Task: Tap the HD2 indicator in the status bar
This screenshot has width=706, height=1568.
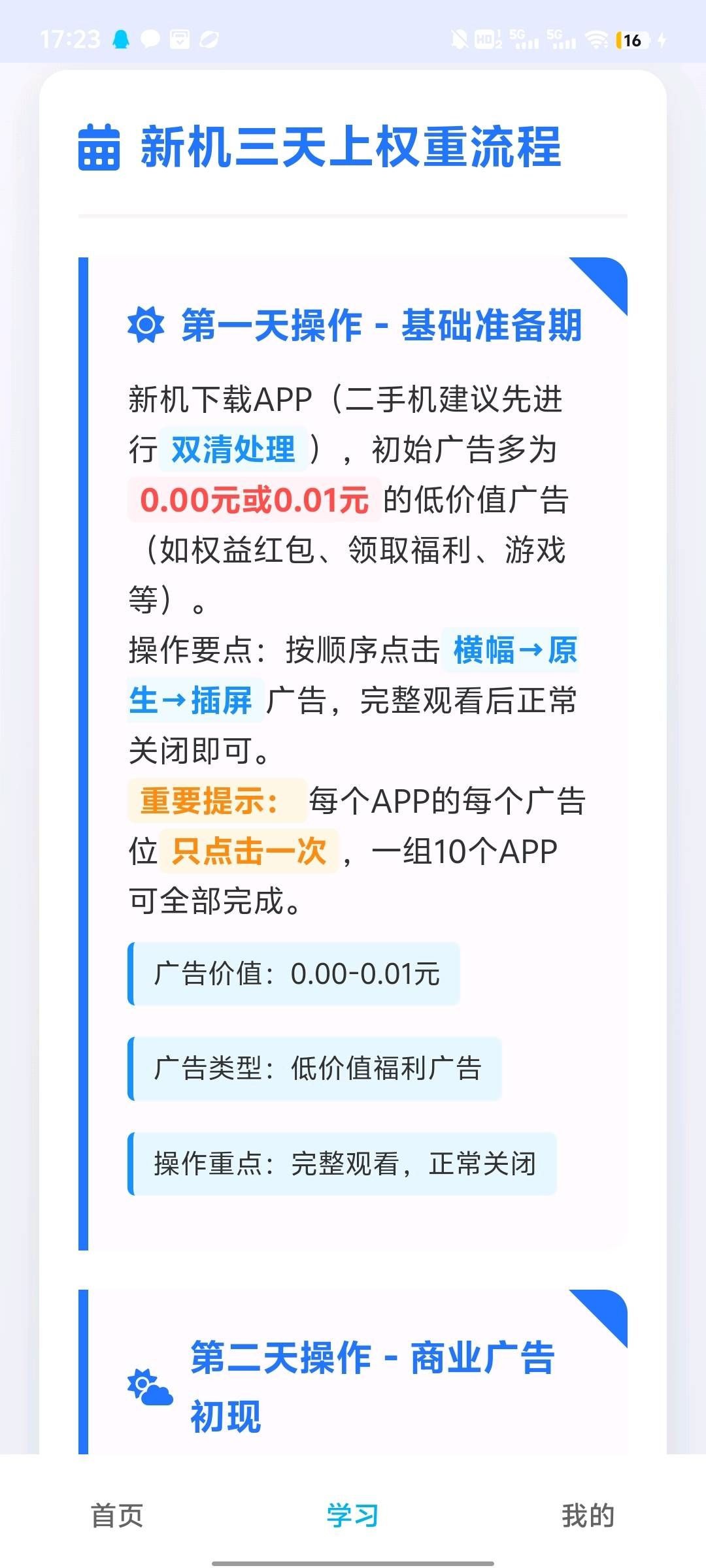Action: click(x=488, y=41)
